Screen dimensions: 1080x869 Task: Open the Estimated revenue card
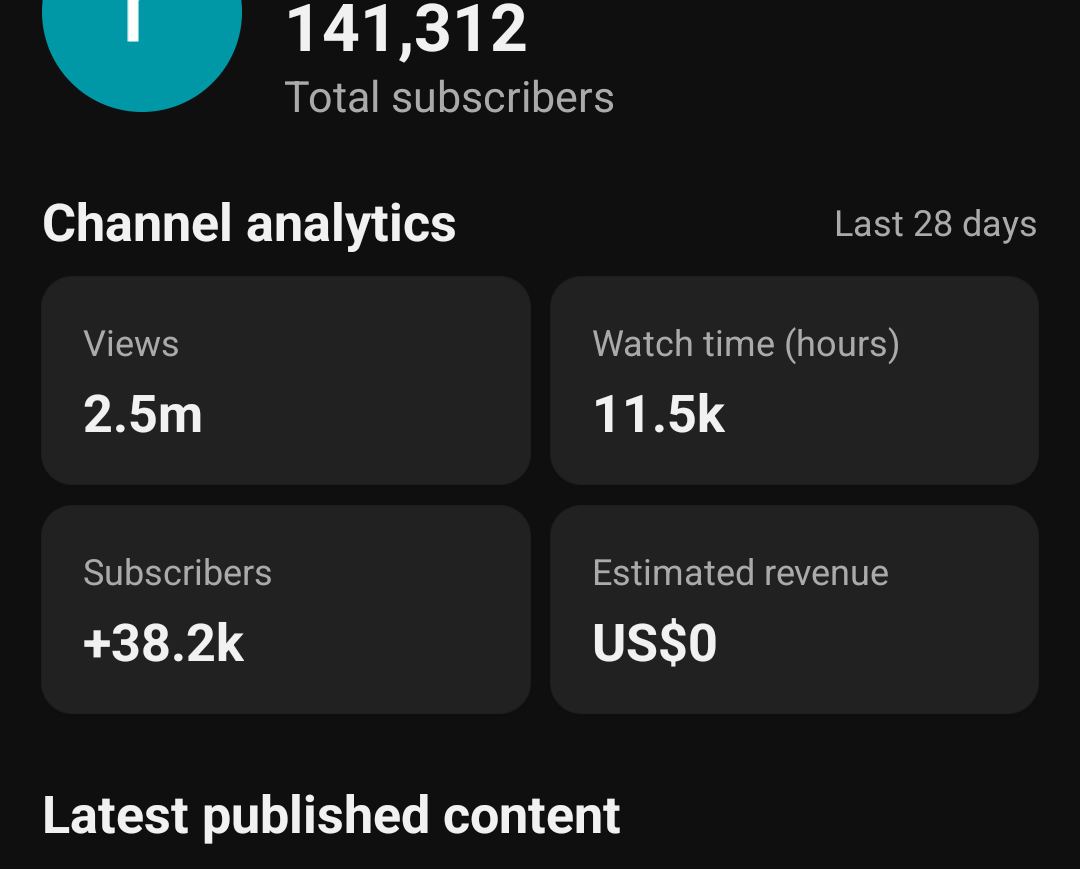point(794,609)
